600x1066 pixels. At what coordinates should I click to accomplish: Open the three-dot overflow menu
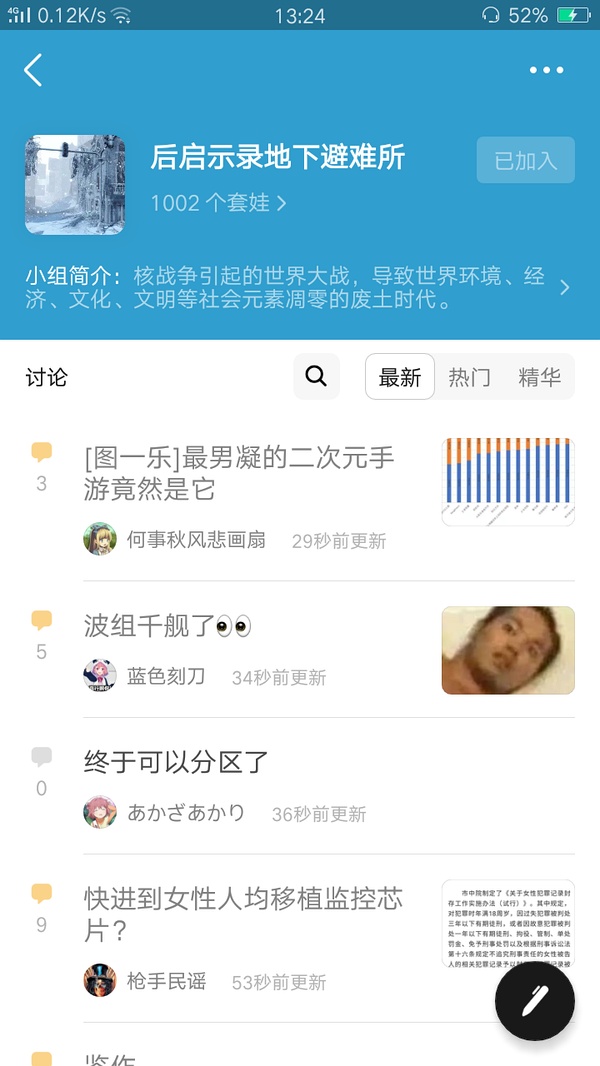(x=547, y=70)
